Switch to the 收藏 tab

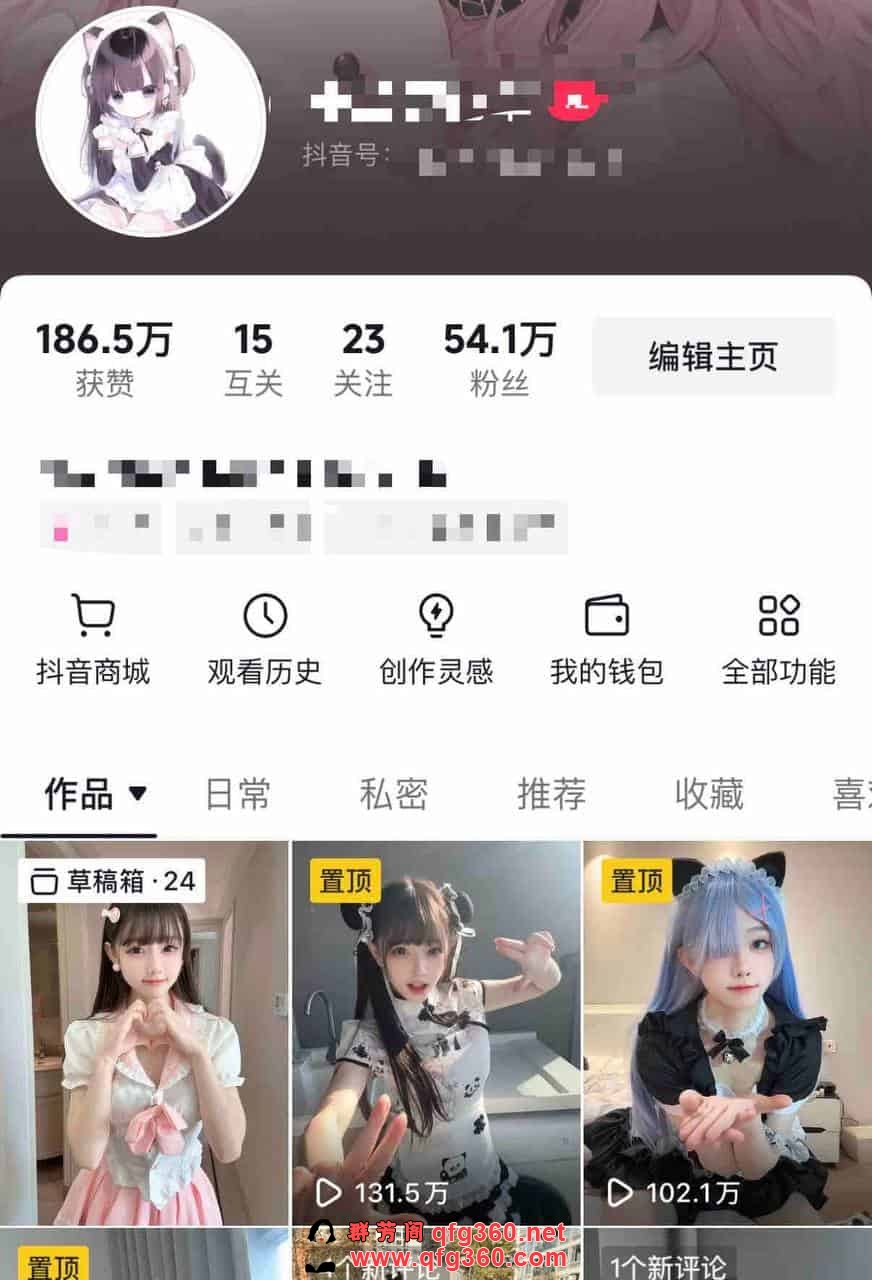click(709, 795)
